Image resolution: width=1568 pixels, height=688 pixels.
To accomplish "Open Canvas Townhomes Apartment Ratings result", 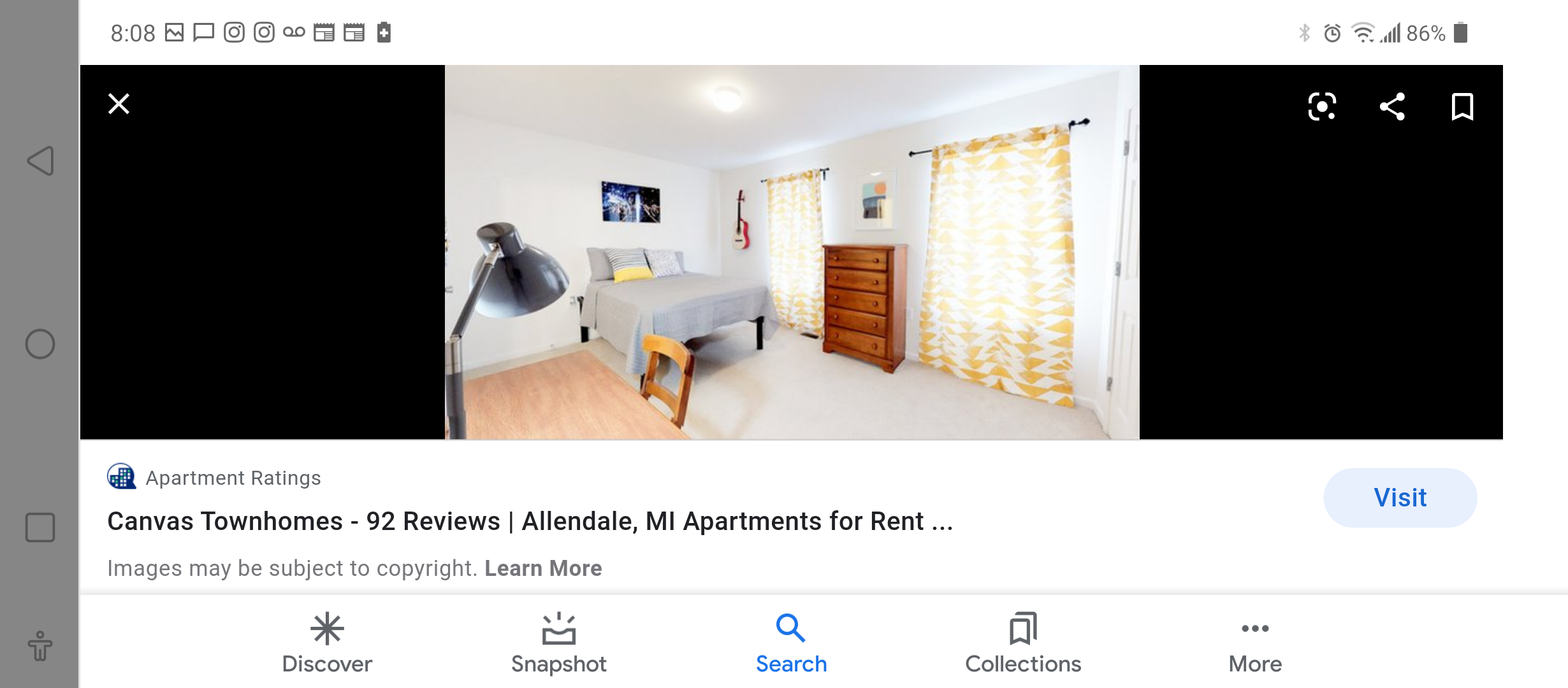I will coord(530,521).
